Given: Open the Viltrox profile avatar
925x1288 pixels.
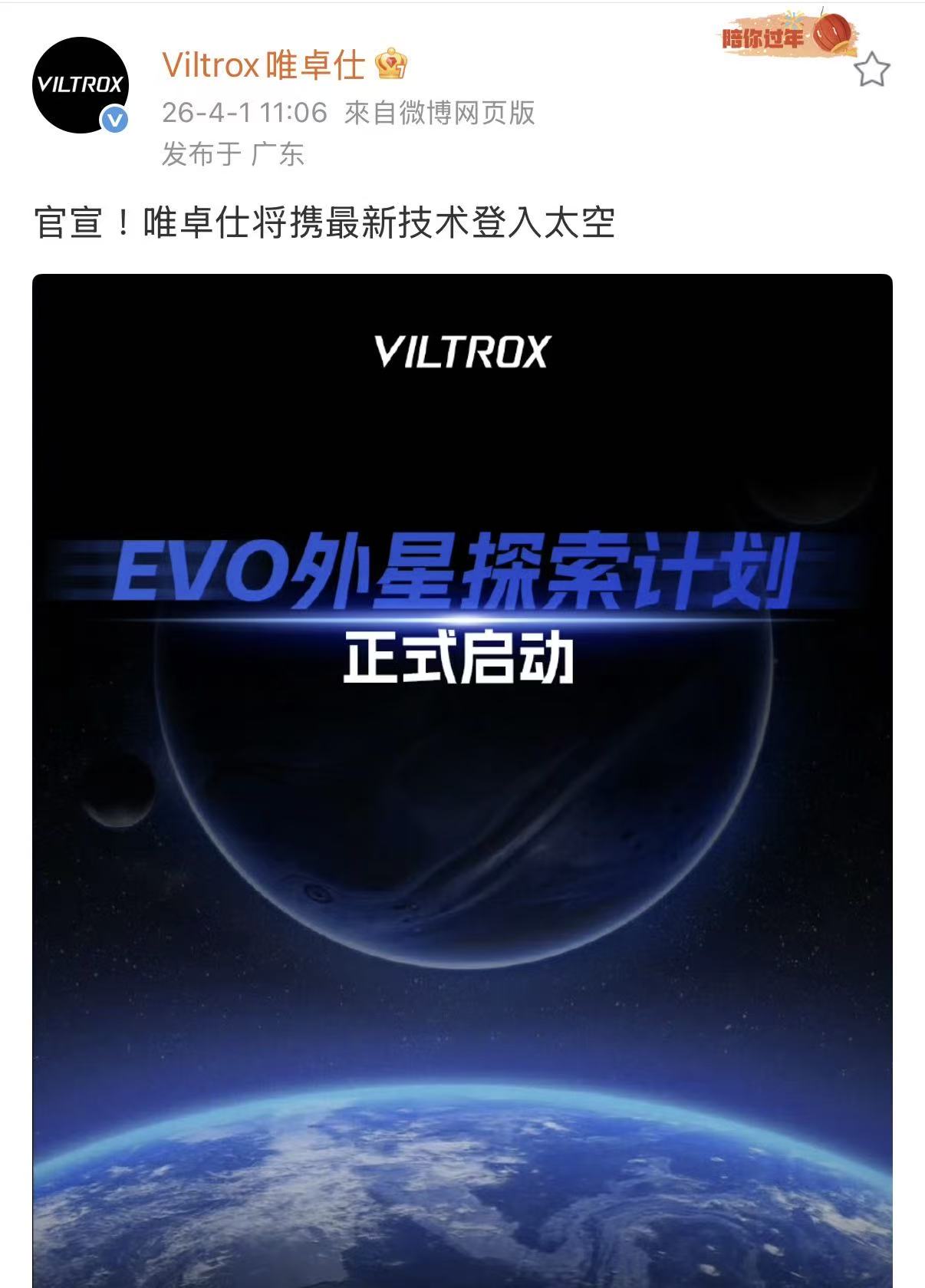Looking at the screenshot, I should (x=80, y=85).
